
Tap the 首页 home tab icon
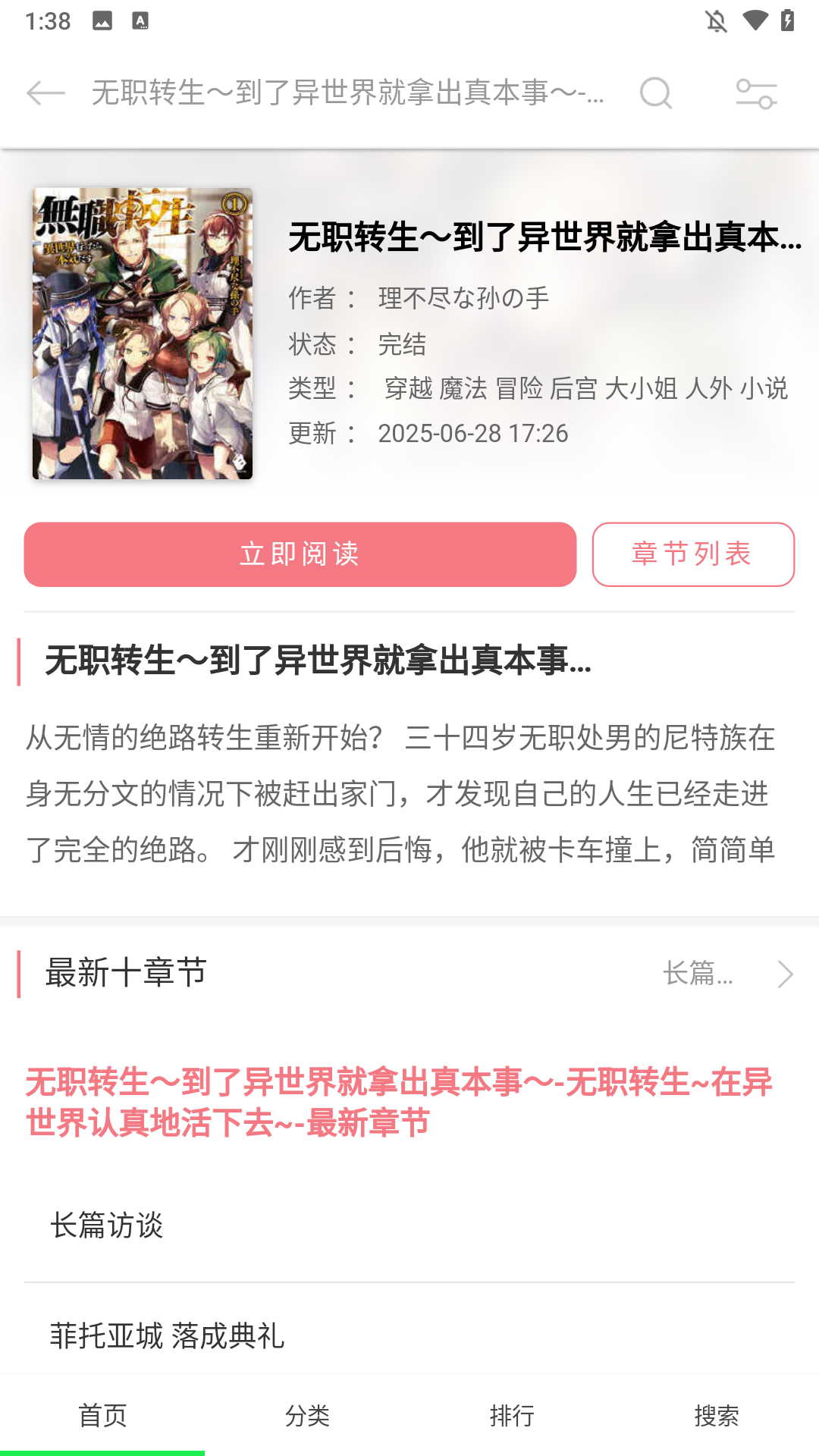click(x=104, y=1412)
